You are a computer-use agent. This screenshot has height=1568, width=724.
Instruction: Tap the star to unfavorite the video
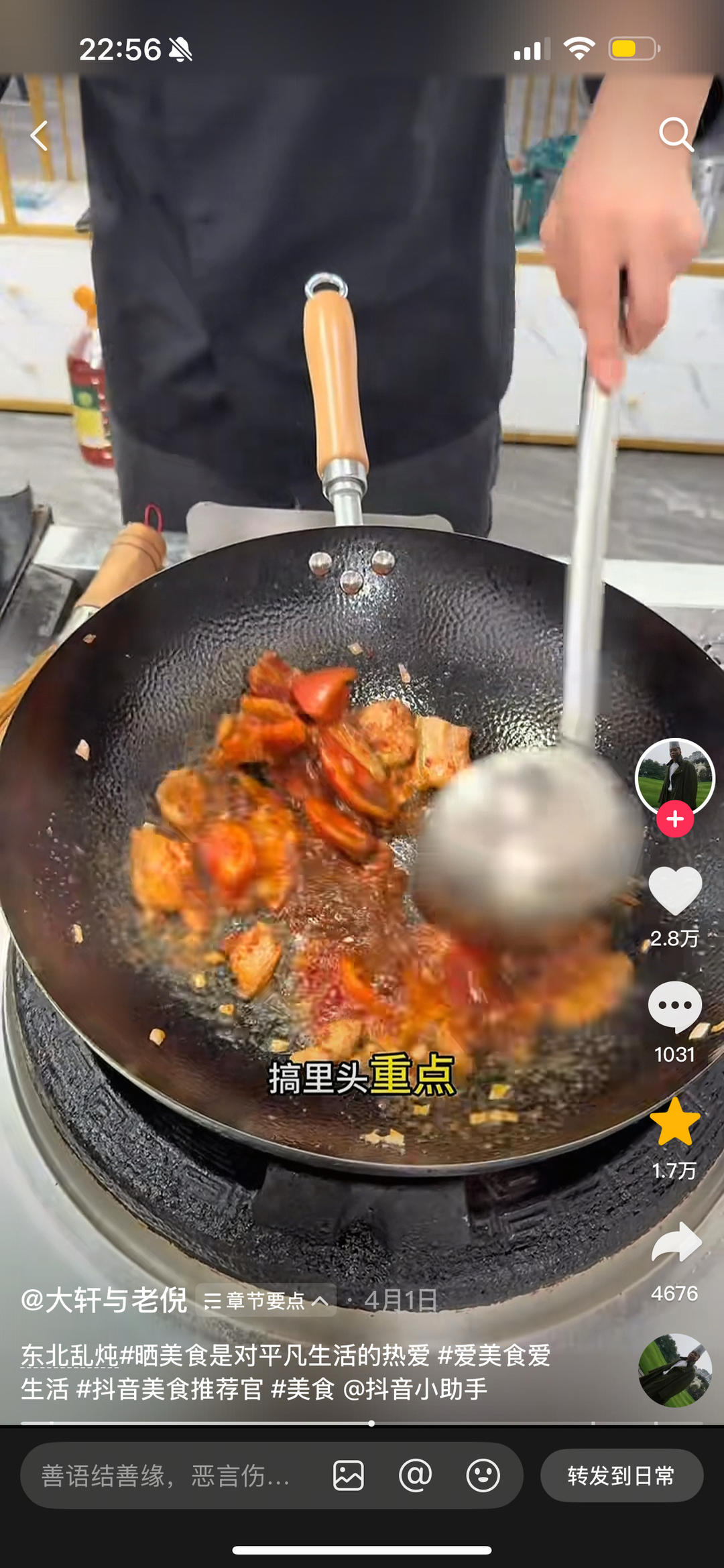[675, 1122]
